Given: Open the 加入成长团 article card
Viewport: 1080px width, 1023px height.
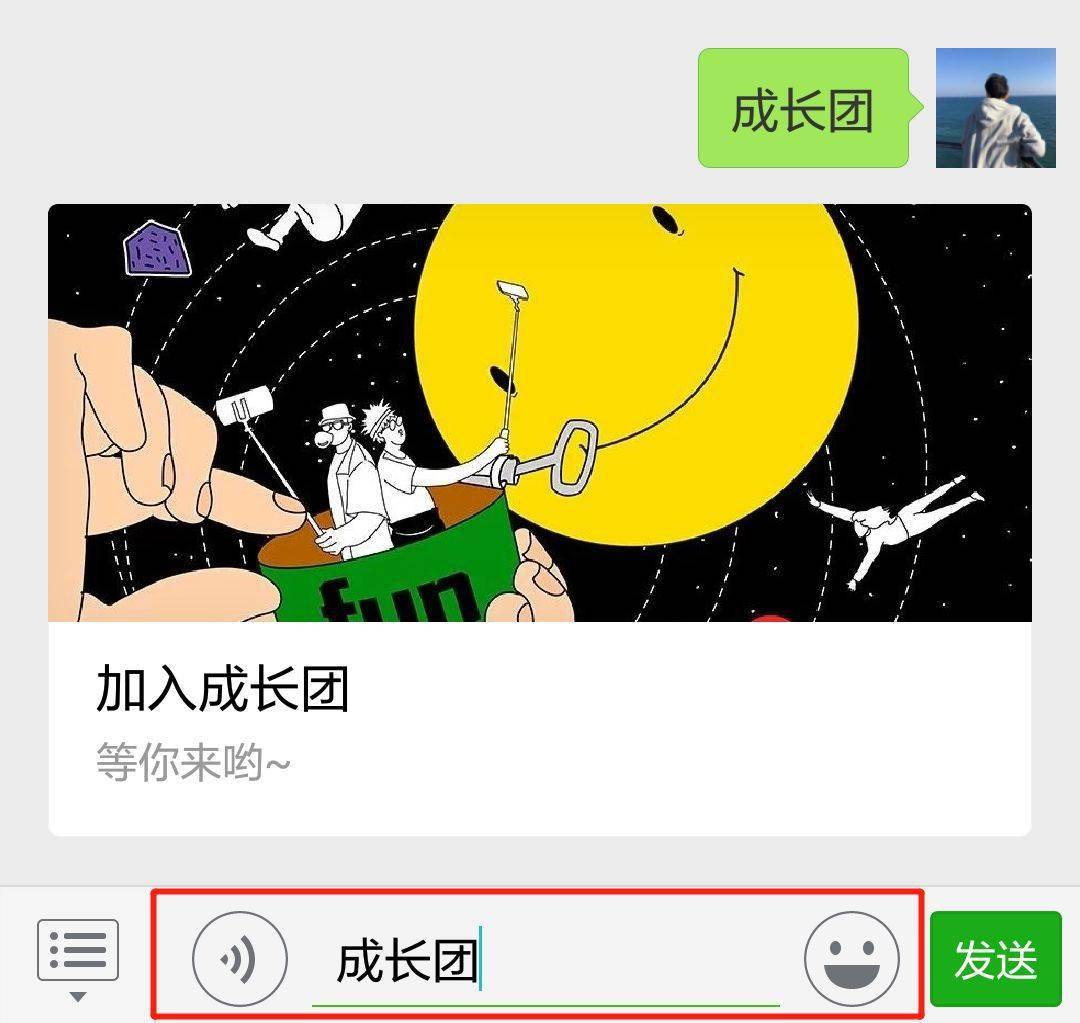Looking at the screenshot, I should pos(540,520).
